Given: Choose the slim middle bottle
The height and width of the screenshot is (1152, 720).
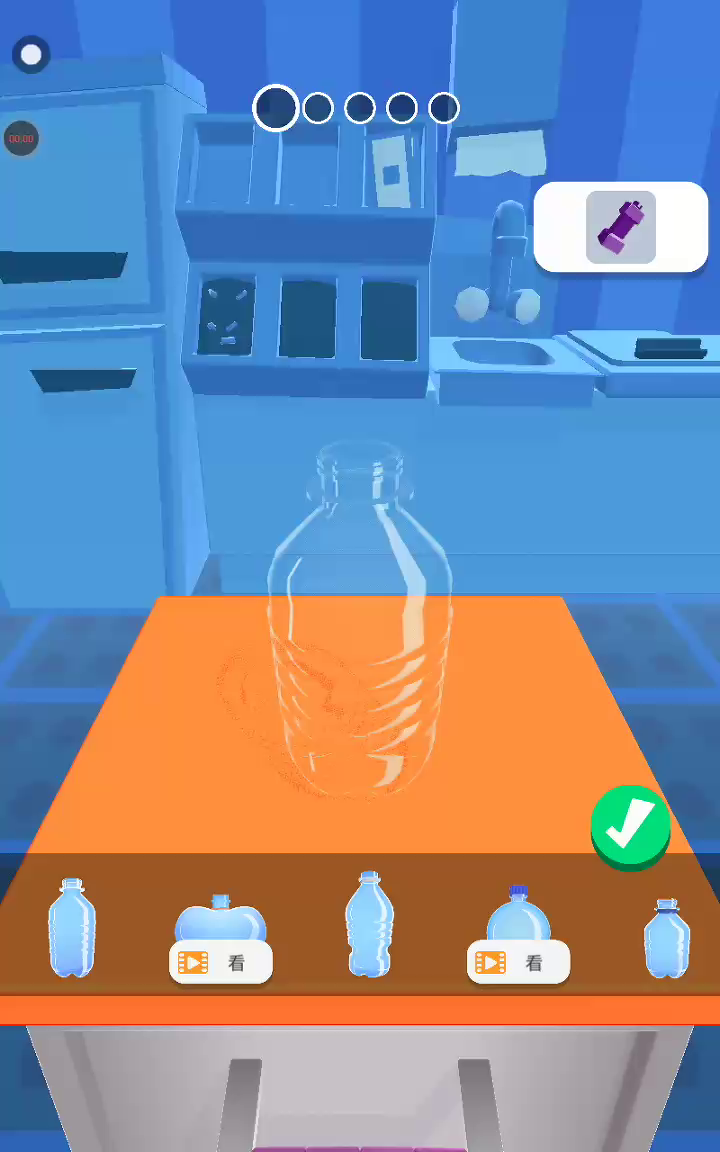Looking at the screenshot, I should [369, 924].
